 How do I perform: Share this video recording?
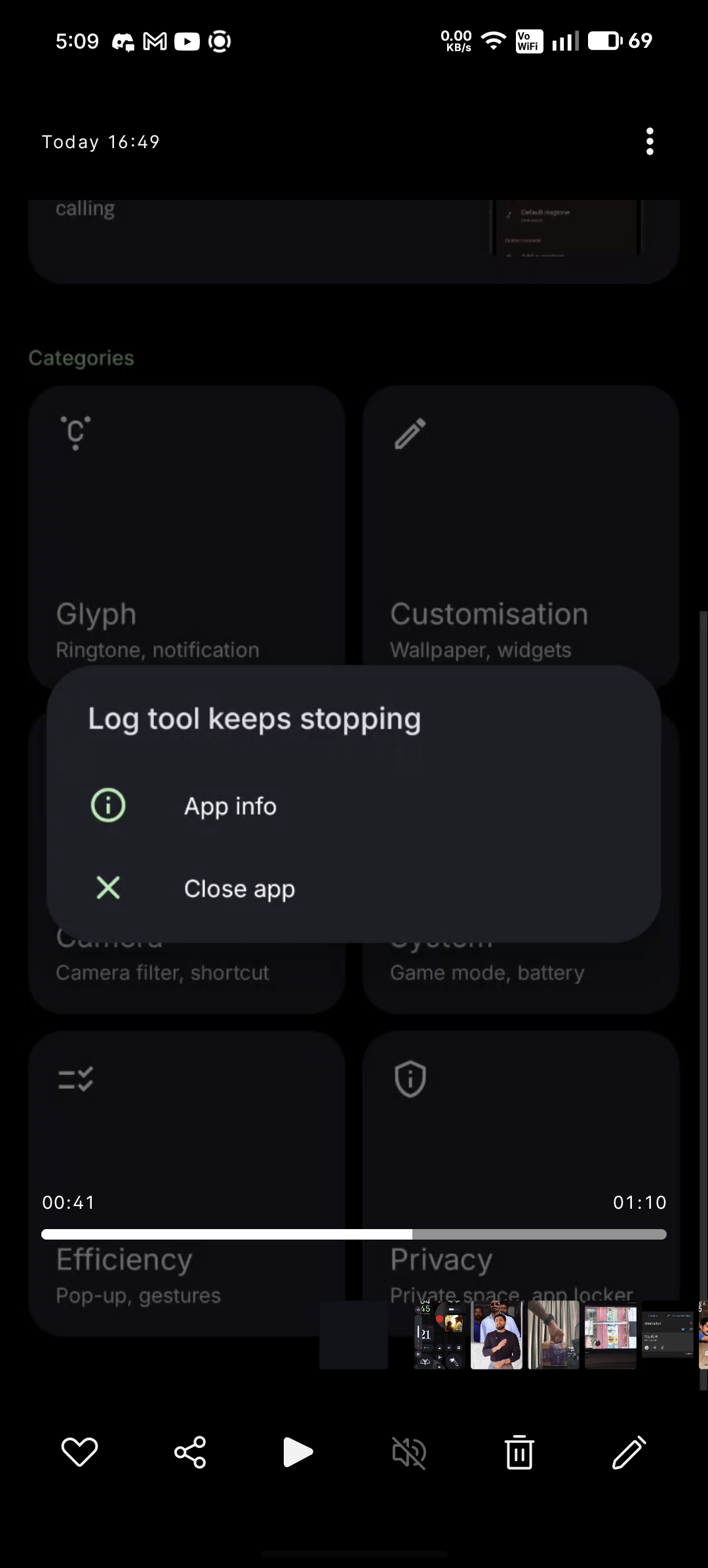click(x=189, y=1452)
